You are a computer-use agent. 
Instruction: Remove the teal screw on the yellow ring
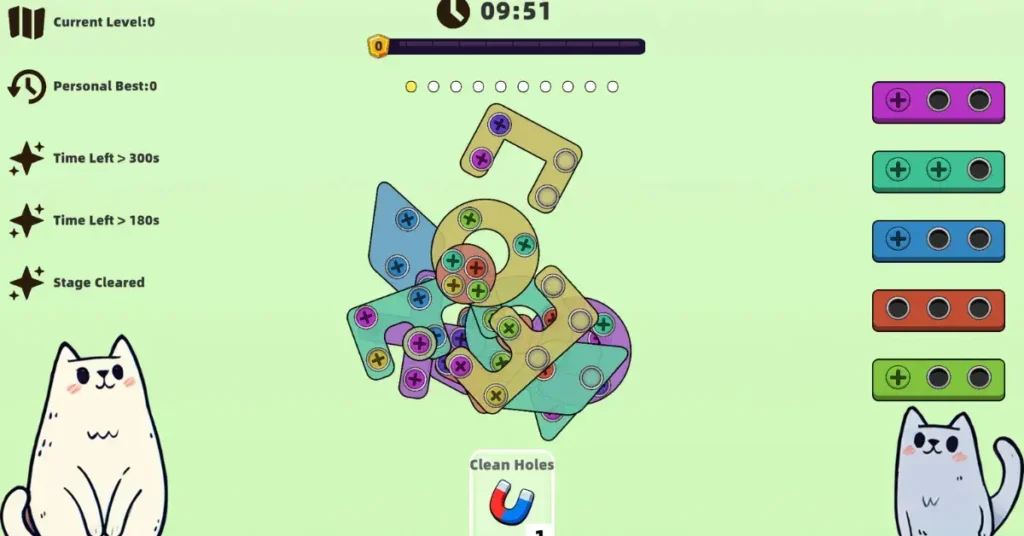[x=524, y=245]
